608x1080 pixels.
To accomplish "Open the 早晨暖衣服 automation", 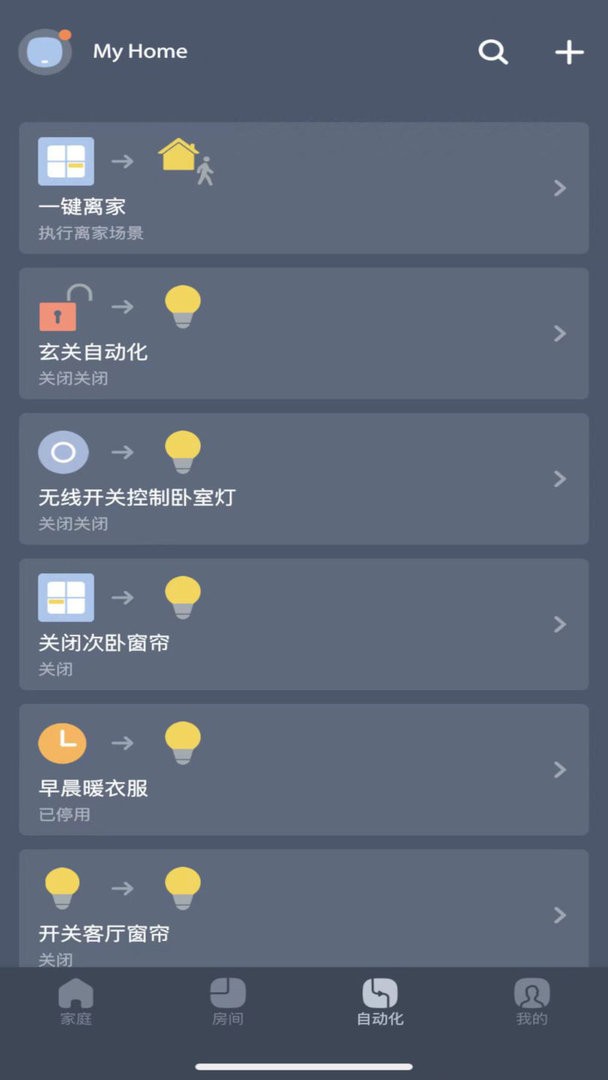I will tap(303, 769).
